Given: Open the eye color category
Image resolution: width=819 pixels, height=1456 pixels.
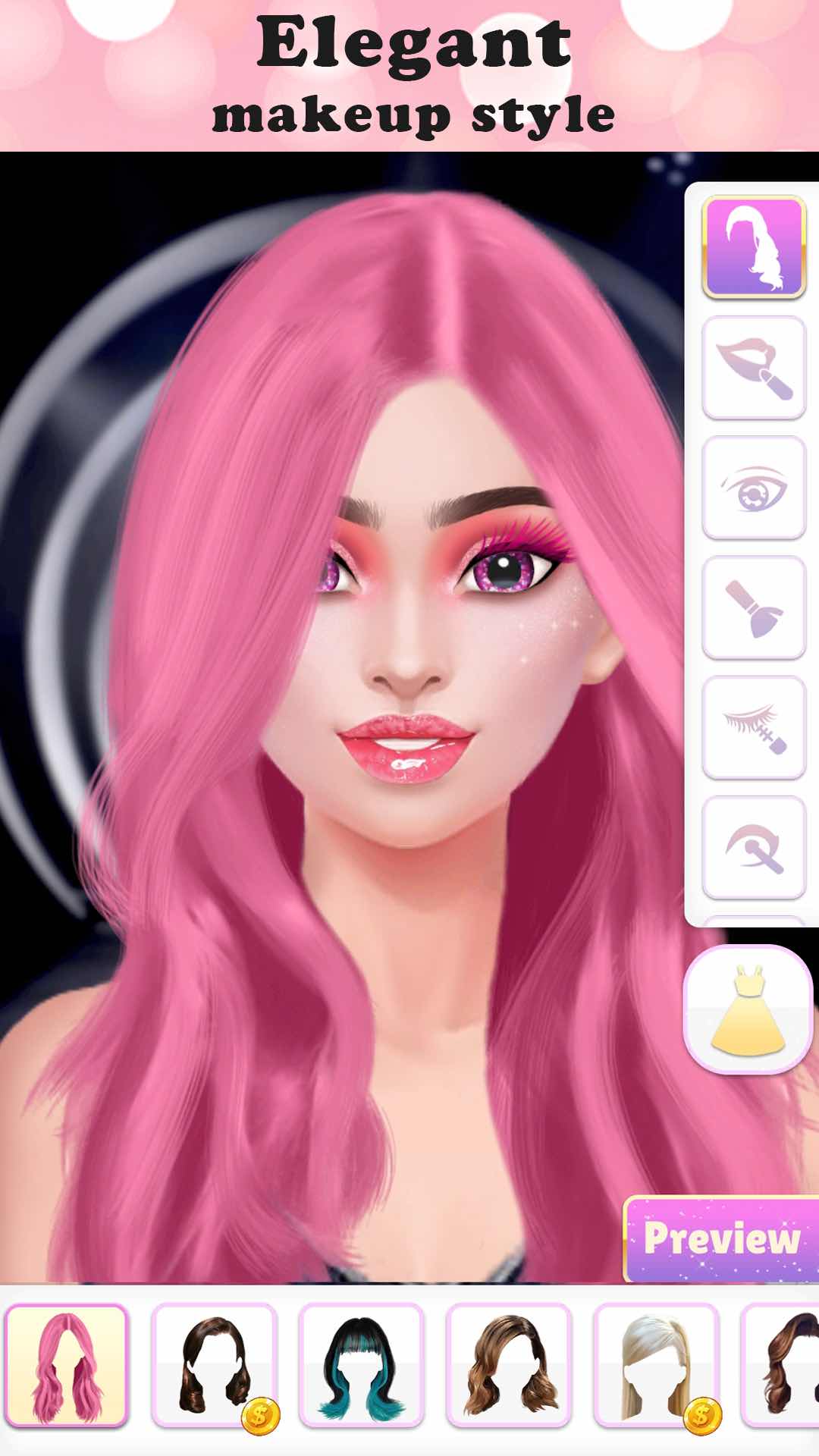Looking at the screenshot, I should tap(754, 488).
